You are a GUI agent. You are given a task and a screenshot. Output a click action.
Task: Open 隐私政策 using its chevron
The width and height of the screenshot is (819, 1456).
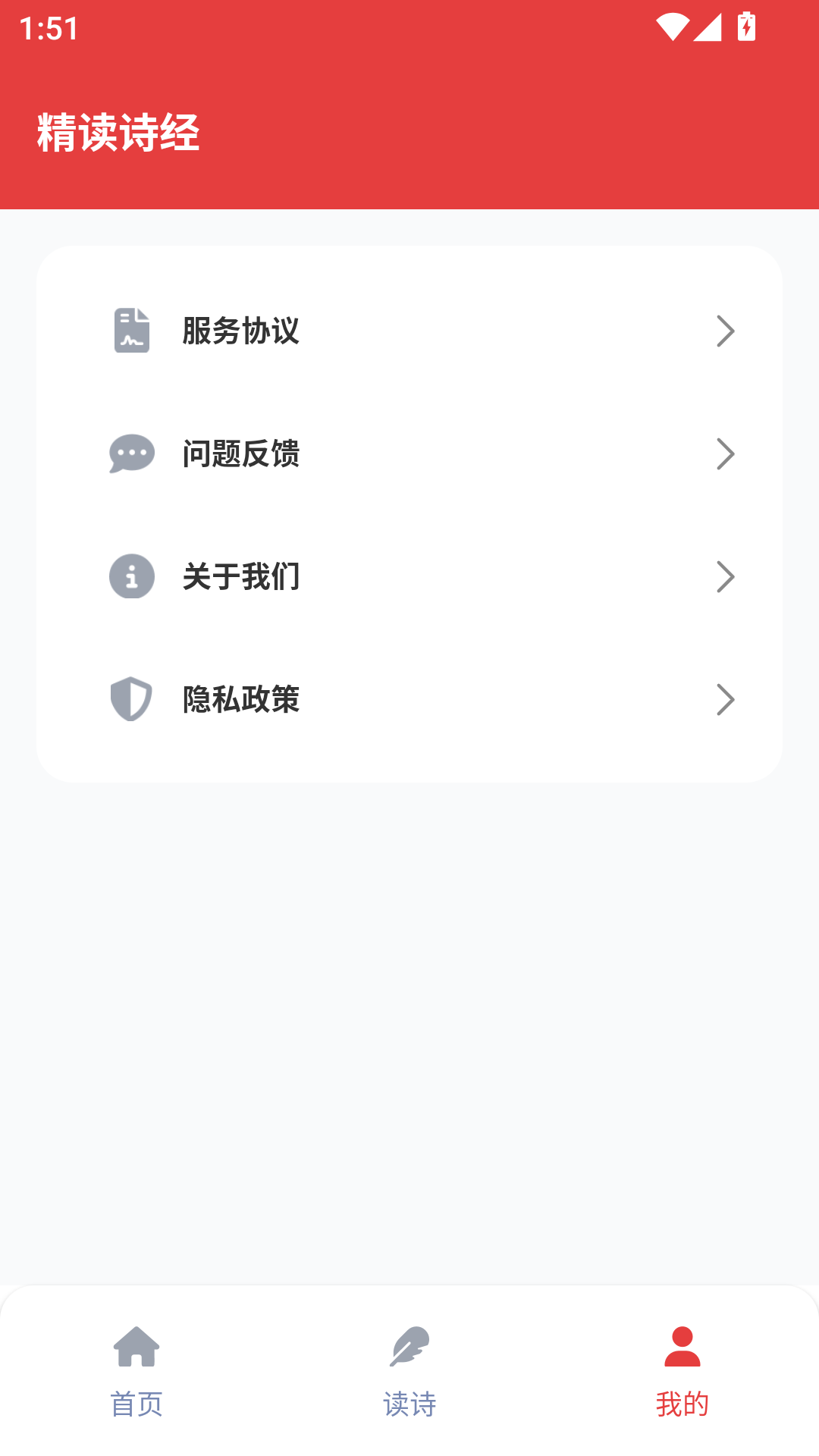click(x=726, y=699)
